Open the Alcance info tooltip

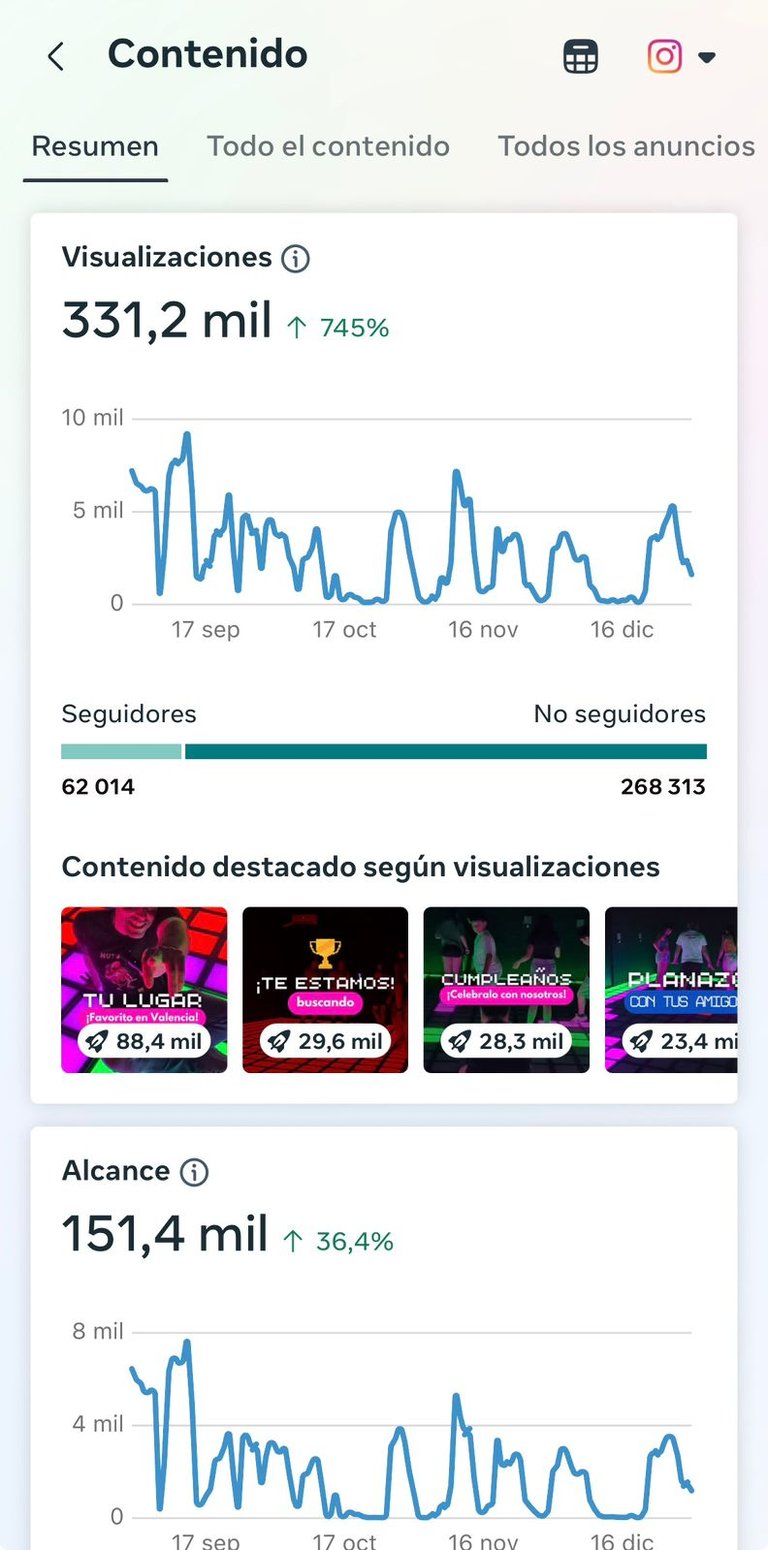click(x=197, y=1171)
